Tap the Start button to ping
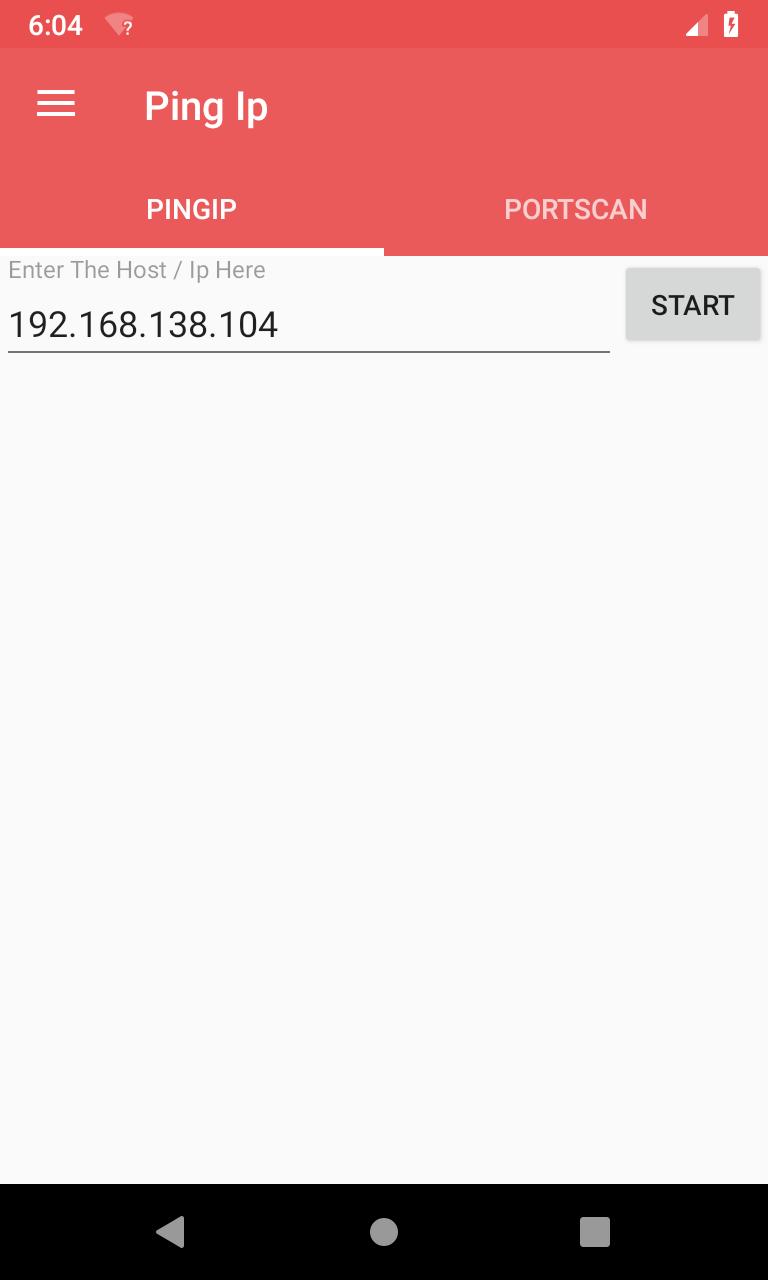 (693, 305)
